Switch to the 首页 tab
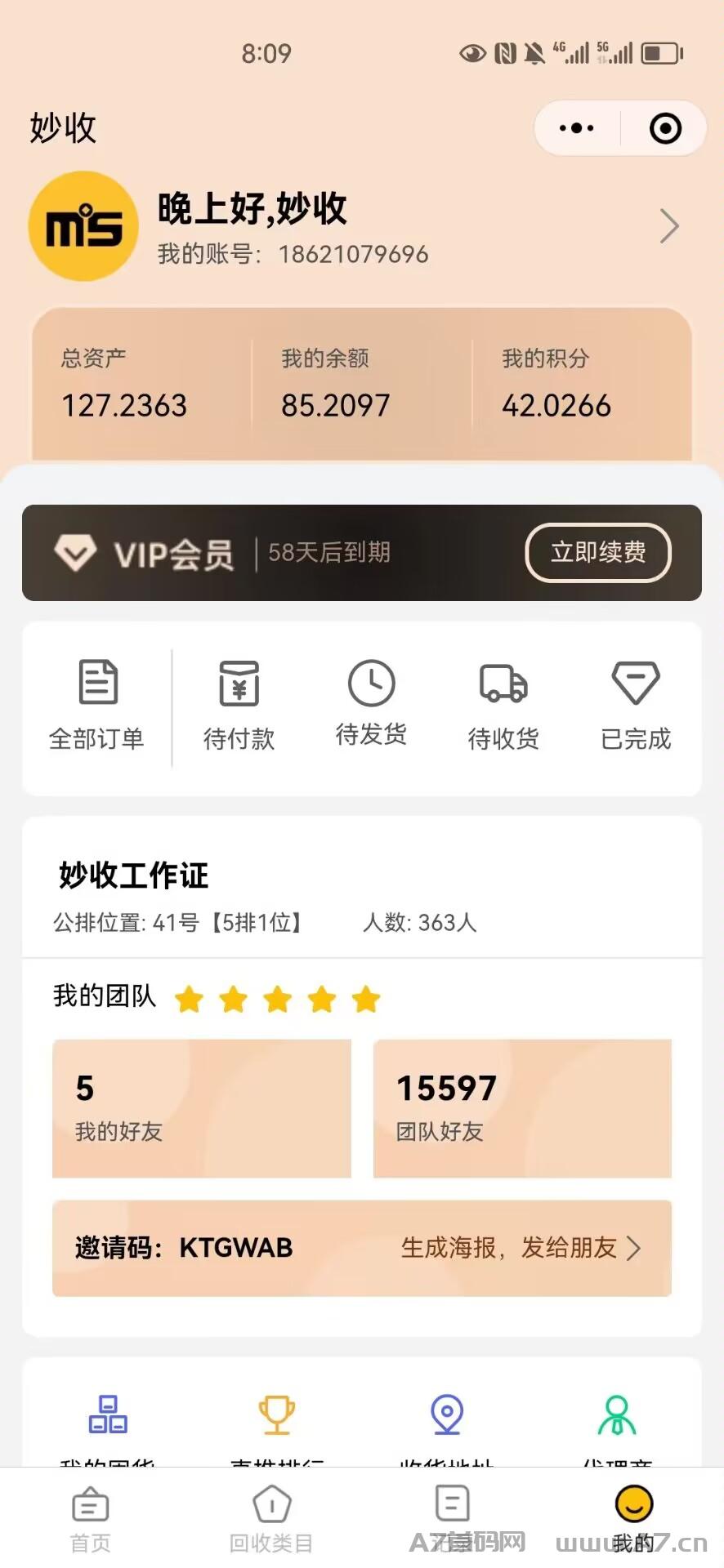 [90, 1521]
